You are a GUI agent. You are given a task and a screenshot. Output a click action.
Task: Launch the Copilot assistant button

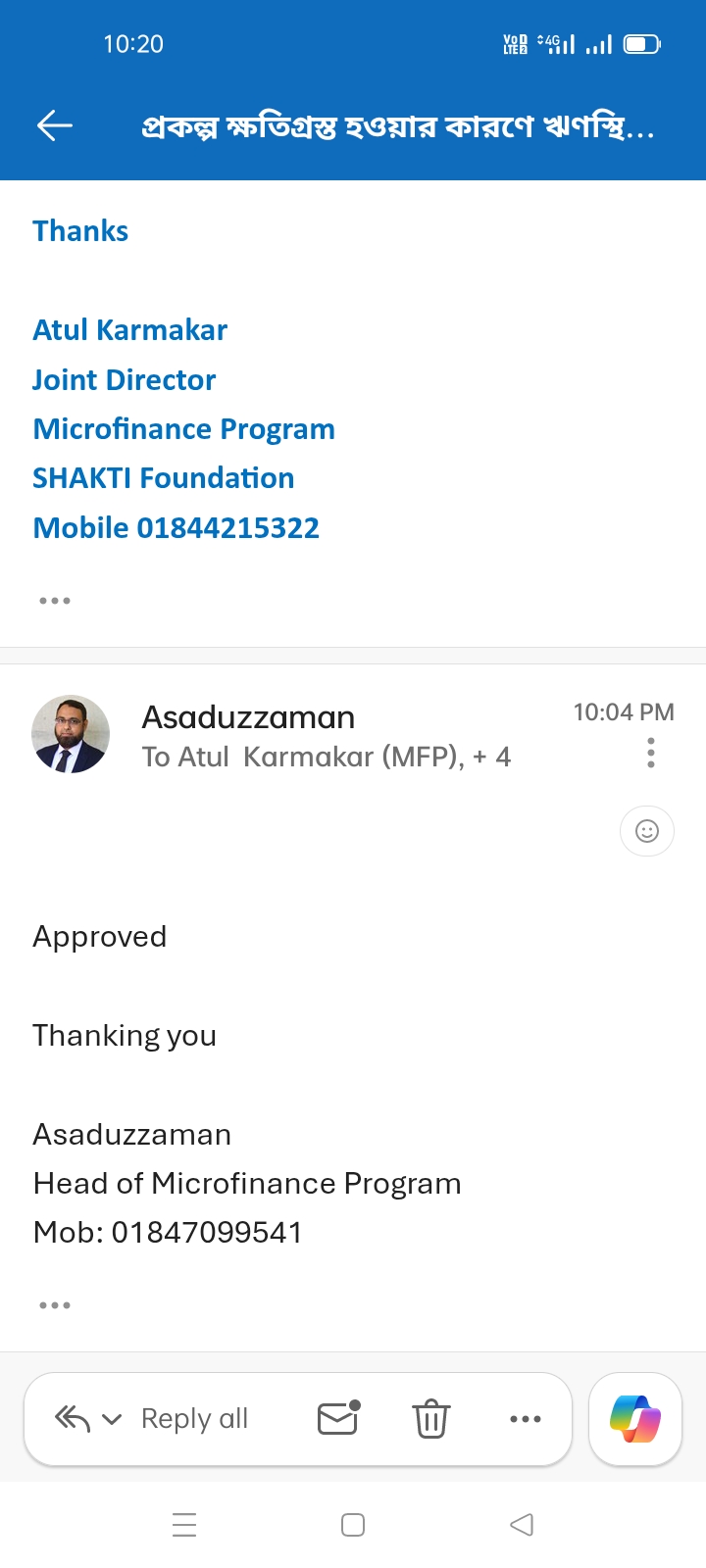pos(635,1419)
